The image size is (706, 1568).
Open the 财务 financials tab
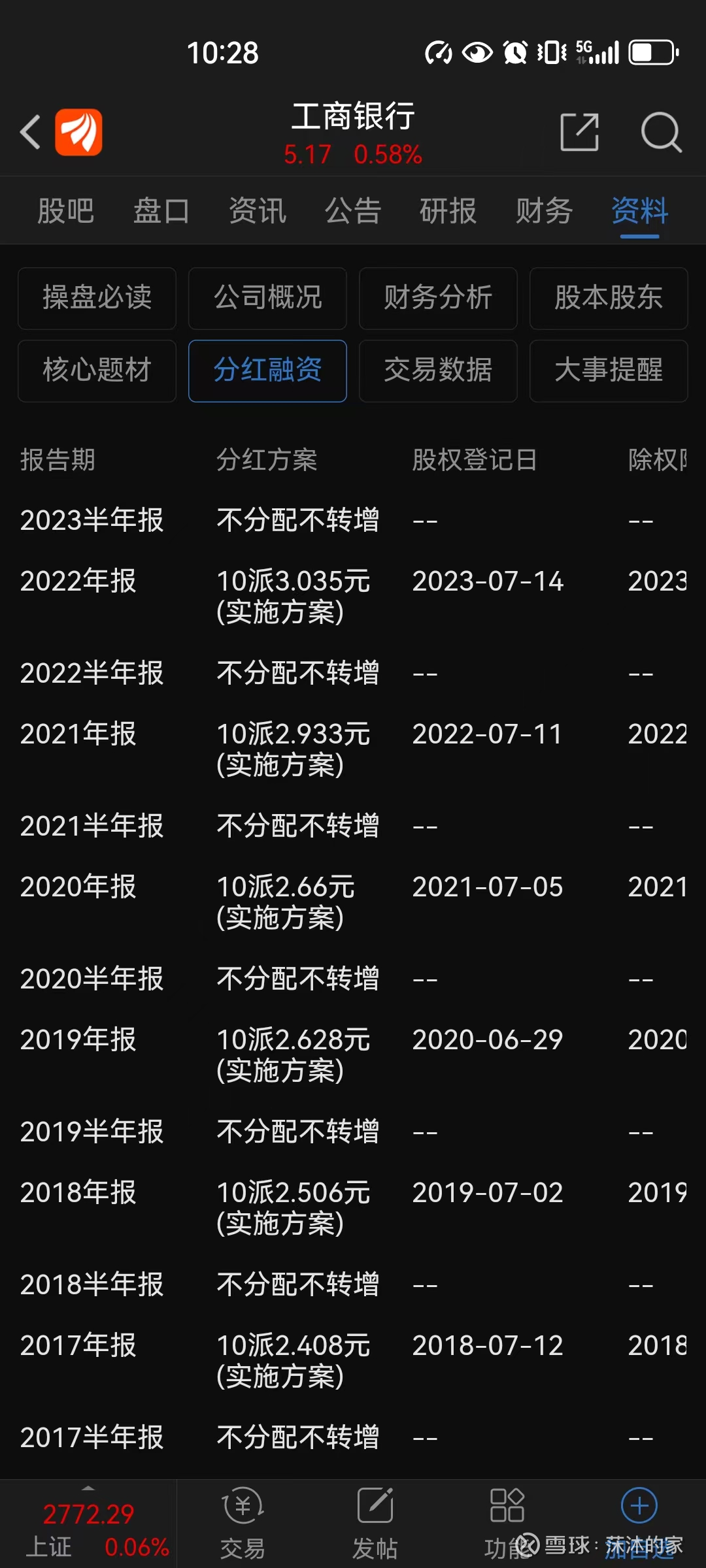click(x=543, y=211)
